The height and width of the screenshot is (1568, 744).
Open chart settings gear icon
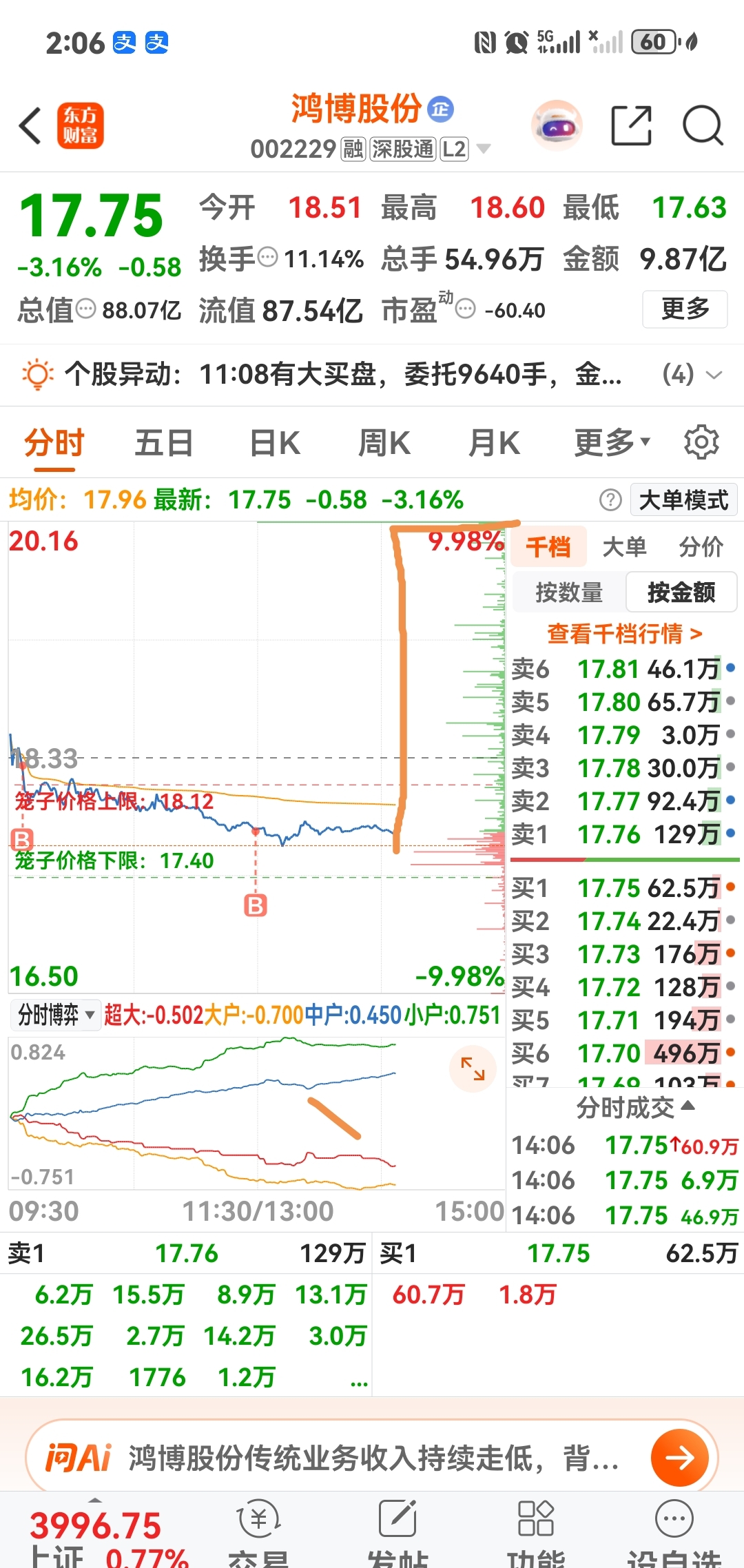tap(701, 442)
